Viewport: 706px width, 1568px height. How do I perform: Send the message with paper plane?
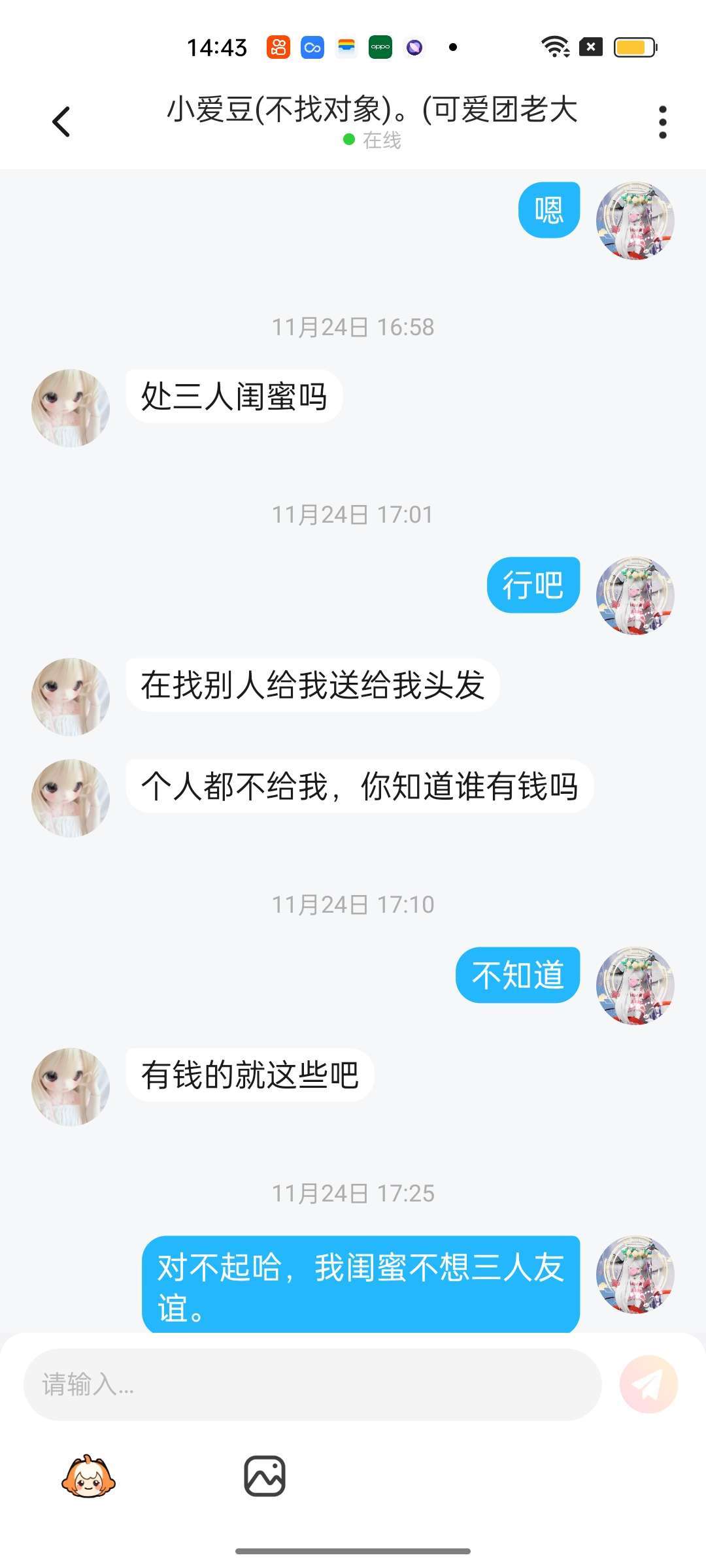tap(648, 1384)
